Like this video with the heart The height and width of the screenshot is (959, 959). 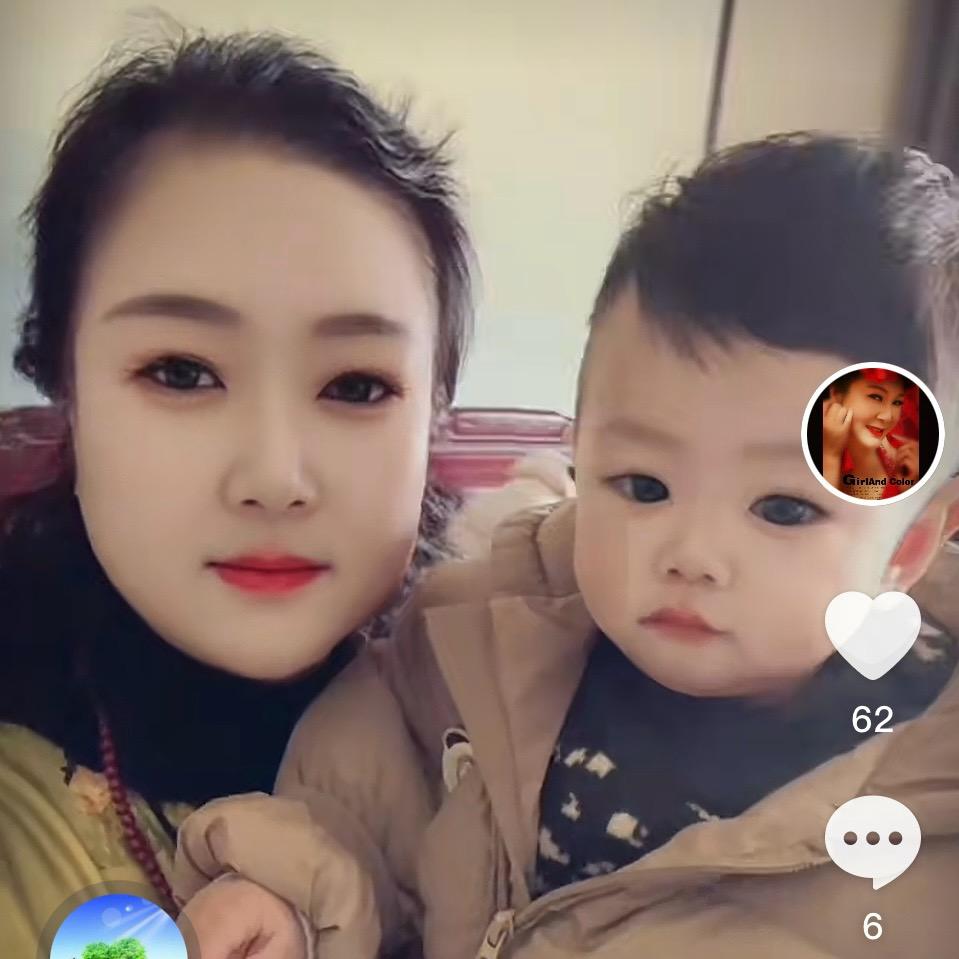872,634
